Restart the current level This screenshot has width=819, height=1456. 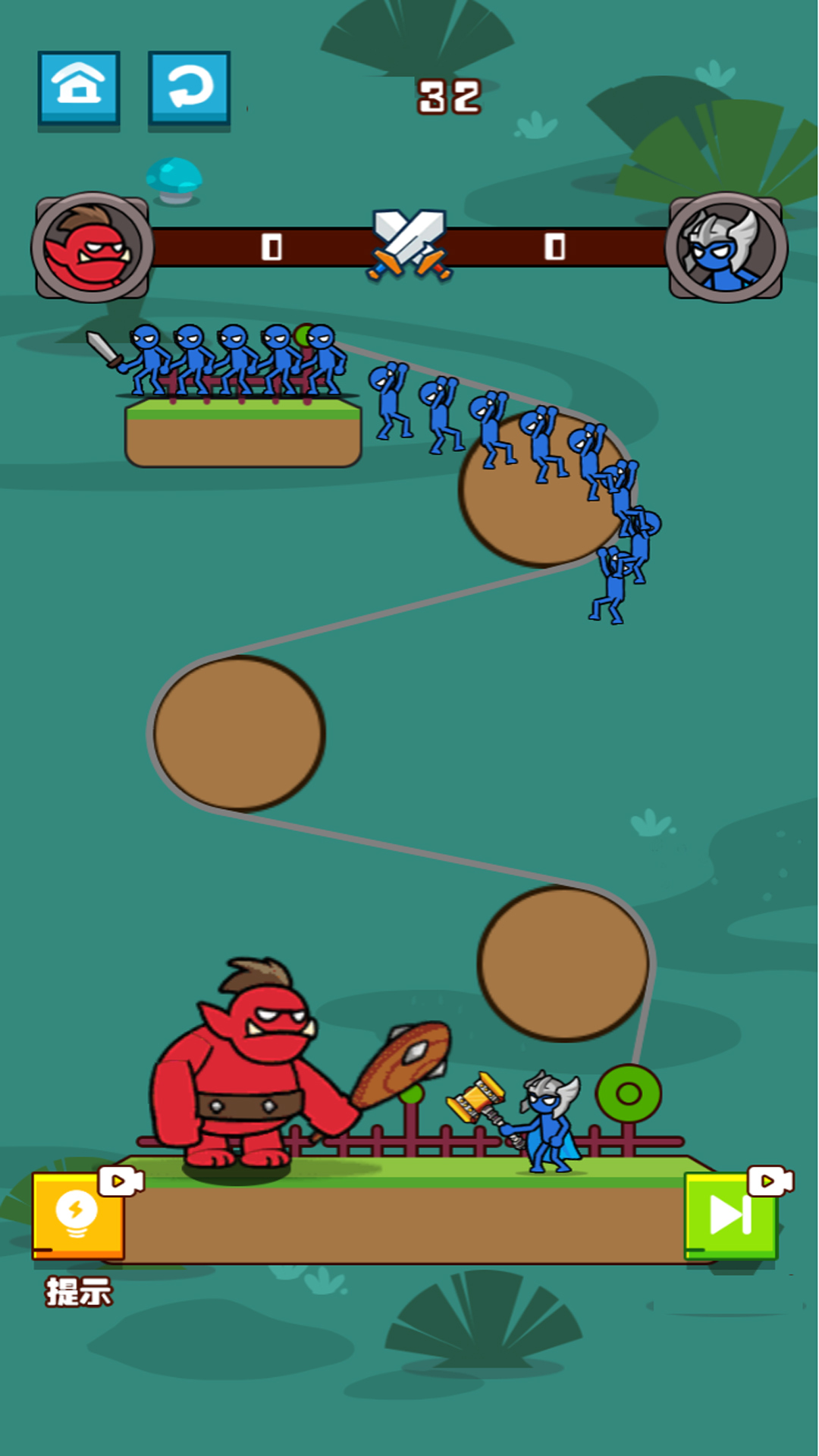(x=189, y=87)
